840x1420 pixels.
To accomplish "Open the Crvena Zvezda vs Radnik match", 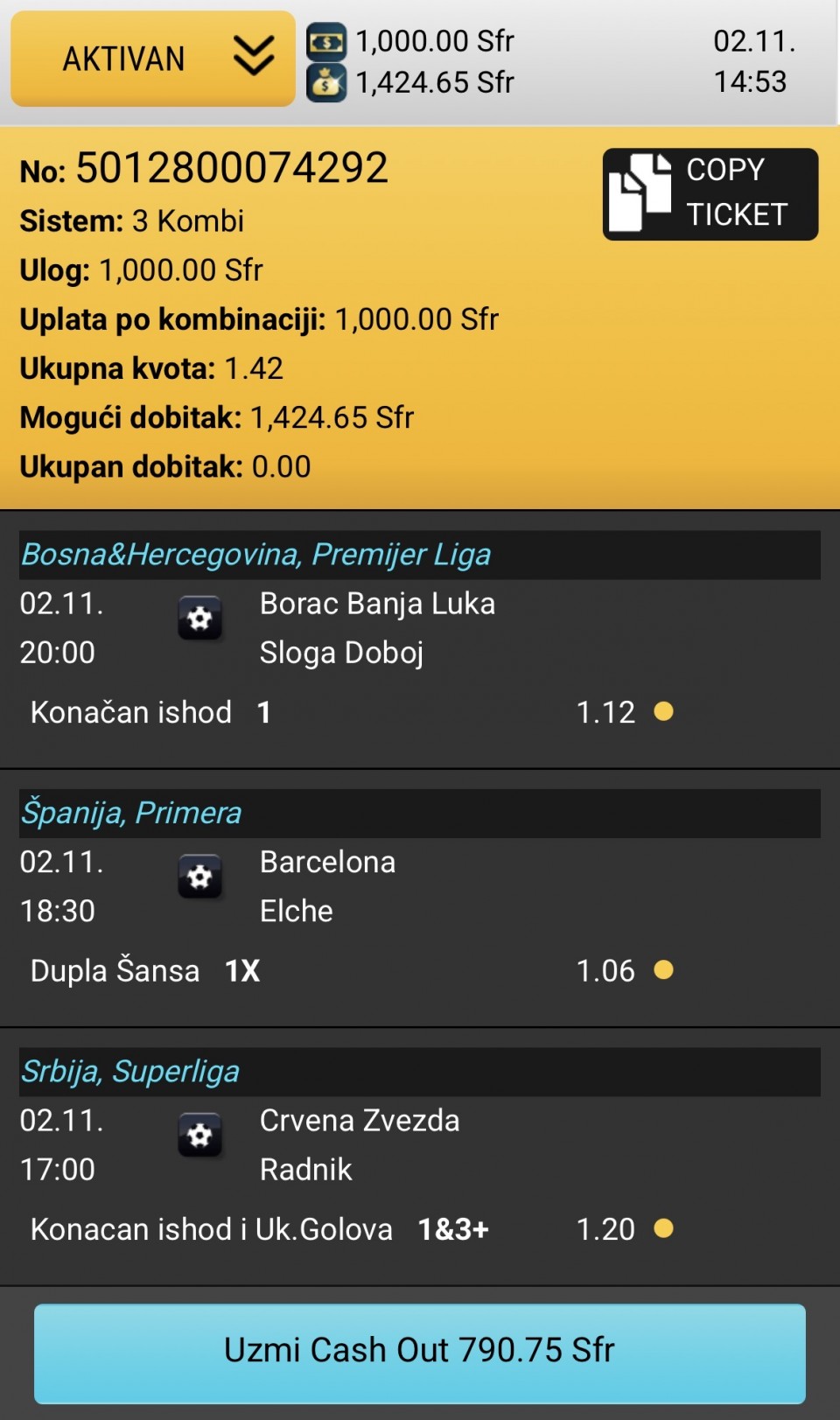I will point(359,1144).
